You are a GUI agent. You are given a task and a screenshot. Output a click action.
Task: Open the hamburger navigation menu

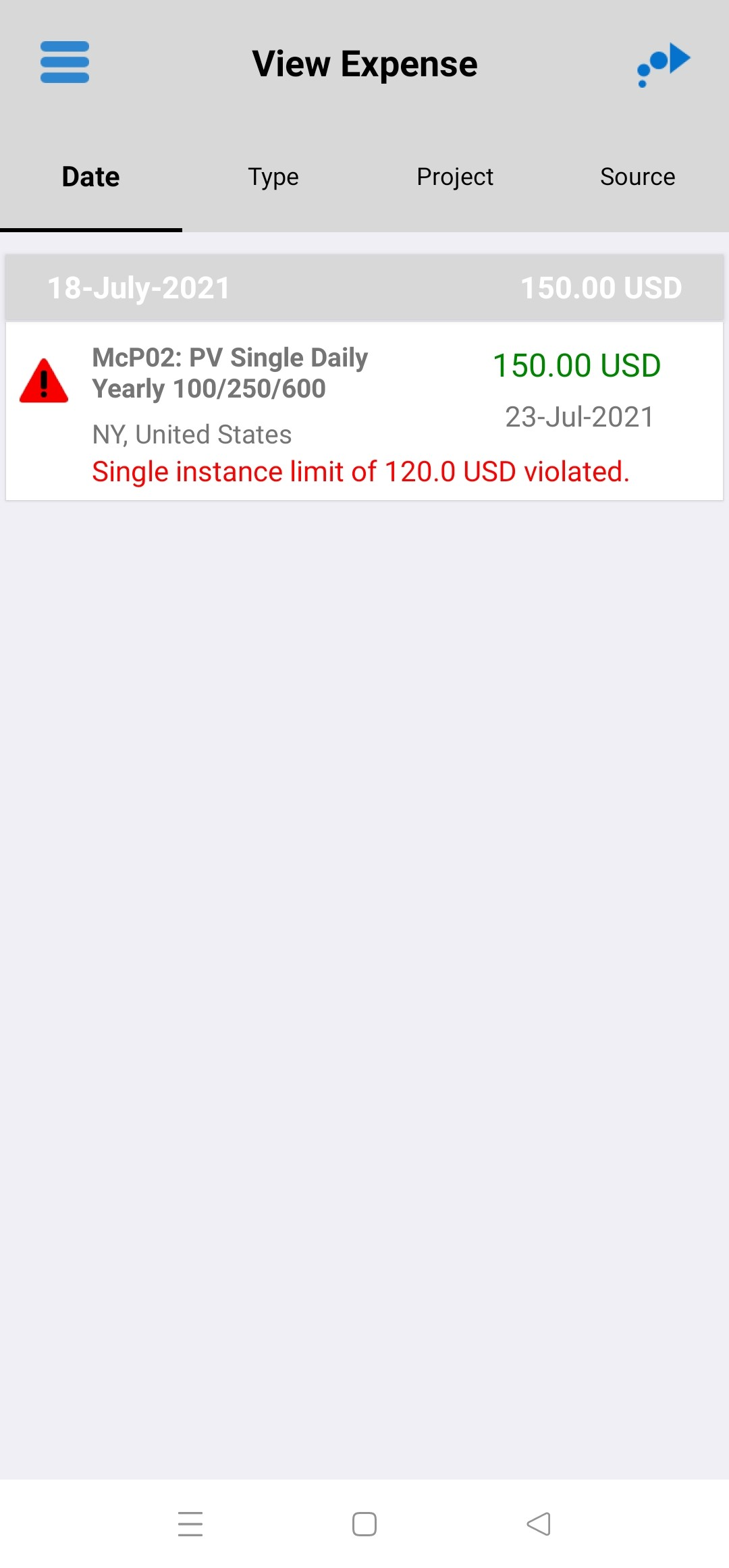click(65, 63)
